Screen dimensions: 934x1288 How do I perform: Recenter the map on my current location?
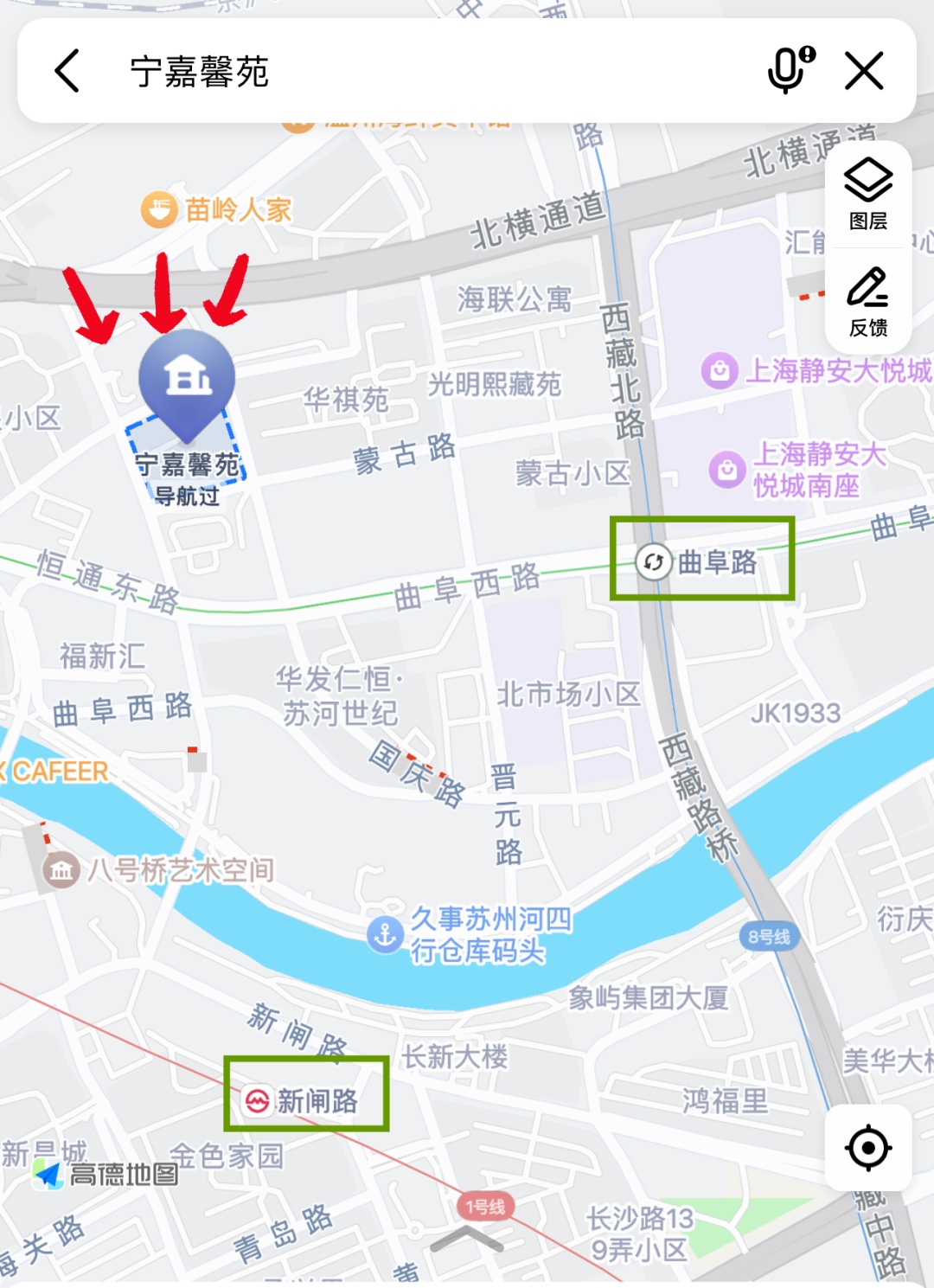tap(868, 1148)
